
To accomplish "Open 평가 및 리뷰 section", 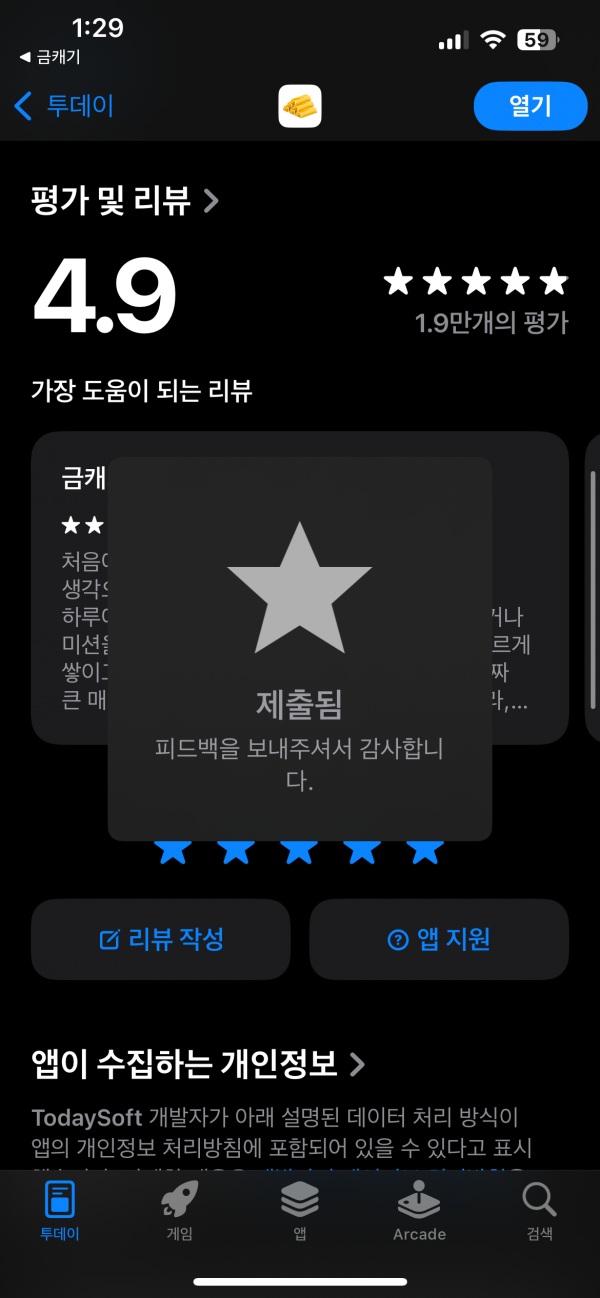I will pyautogui.click(x=125, y=200).
